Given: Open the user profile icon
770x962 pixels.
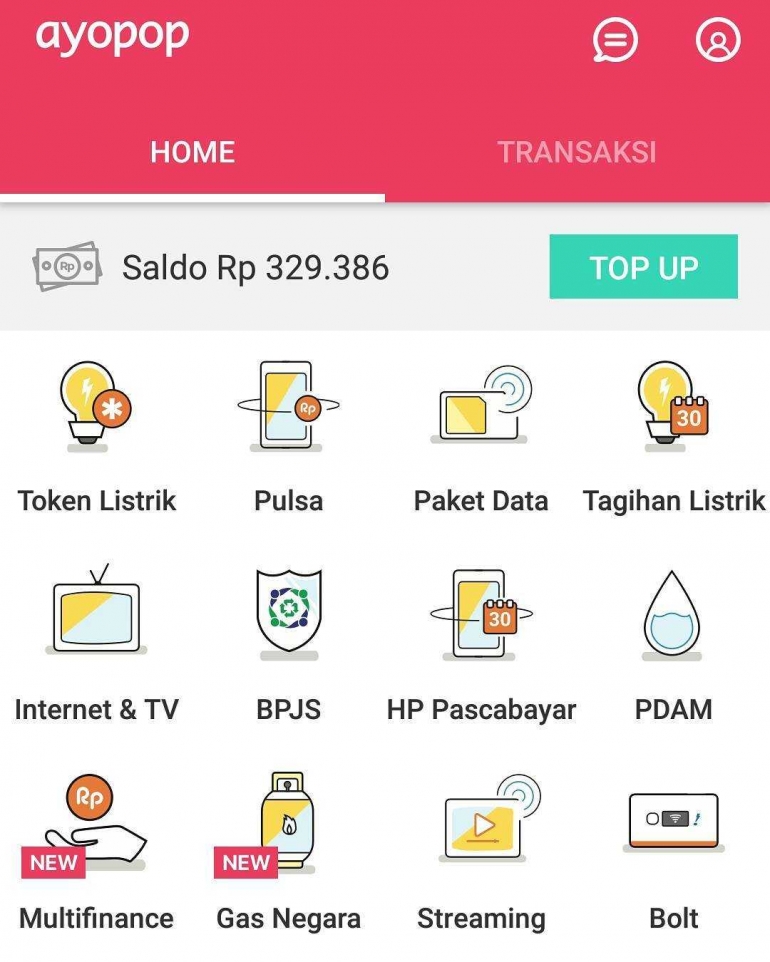Looking at the screenshot, I should click(x=718, y=41).
